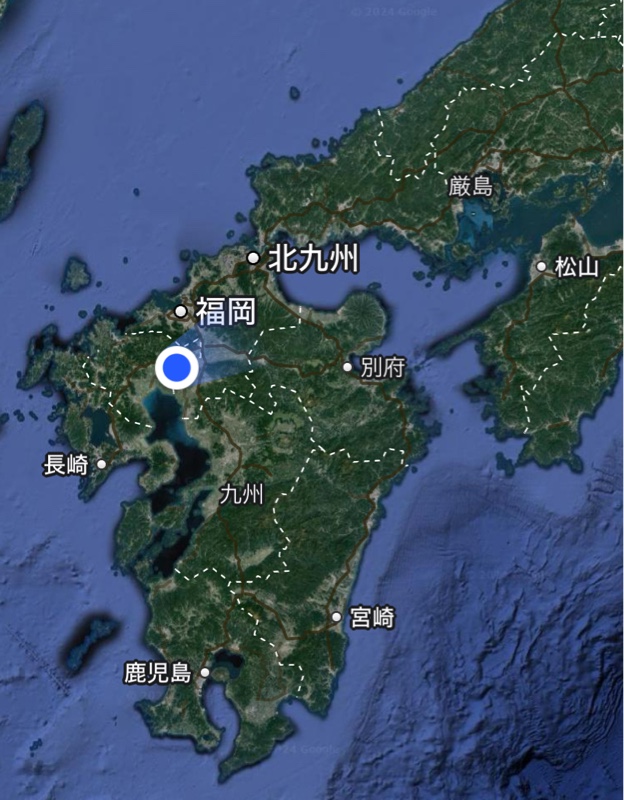The height and width of the screenshot is (800, 624).
Task: Select the 松山 city marker
Action: 541,267
